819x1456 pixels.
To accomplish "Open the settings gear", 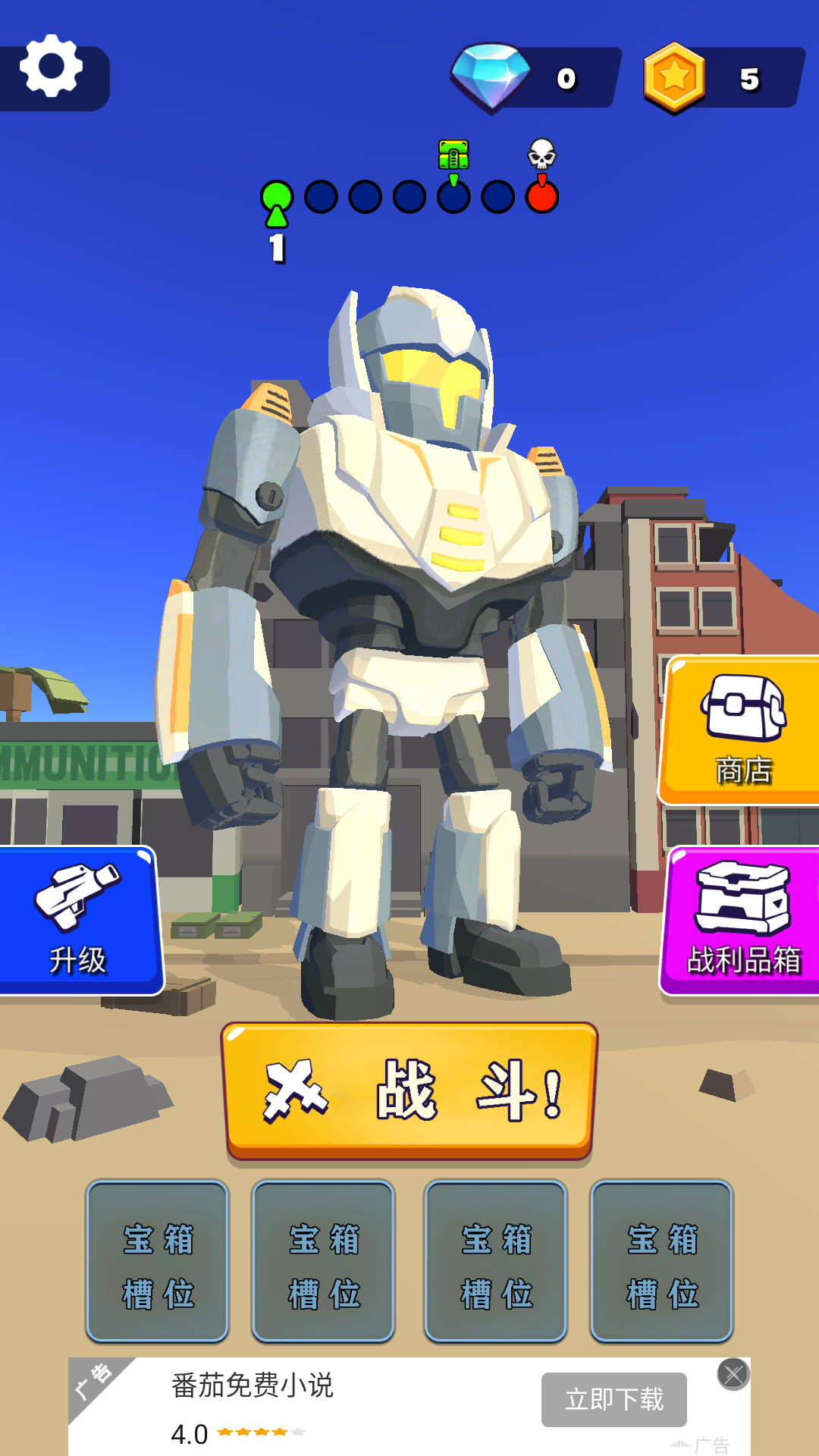I will [51, 67].
